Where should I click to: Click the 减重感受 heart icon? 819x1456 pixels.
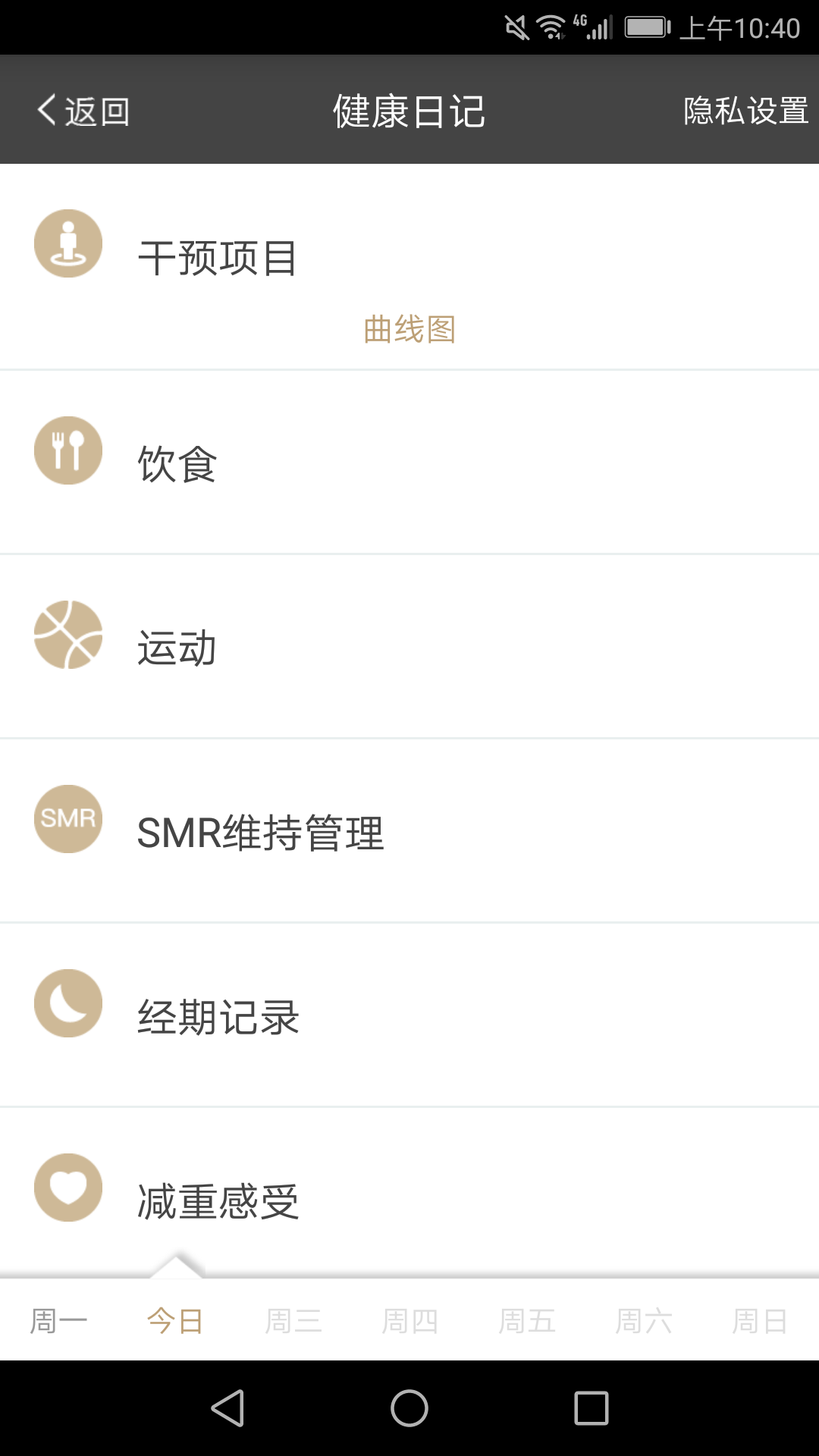coord(67,1188)
